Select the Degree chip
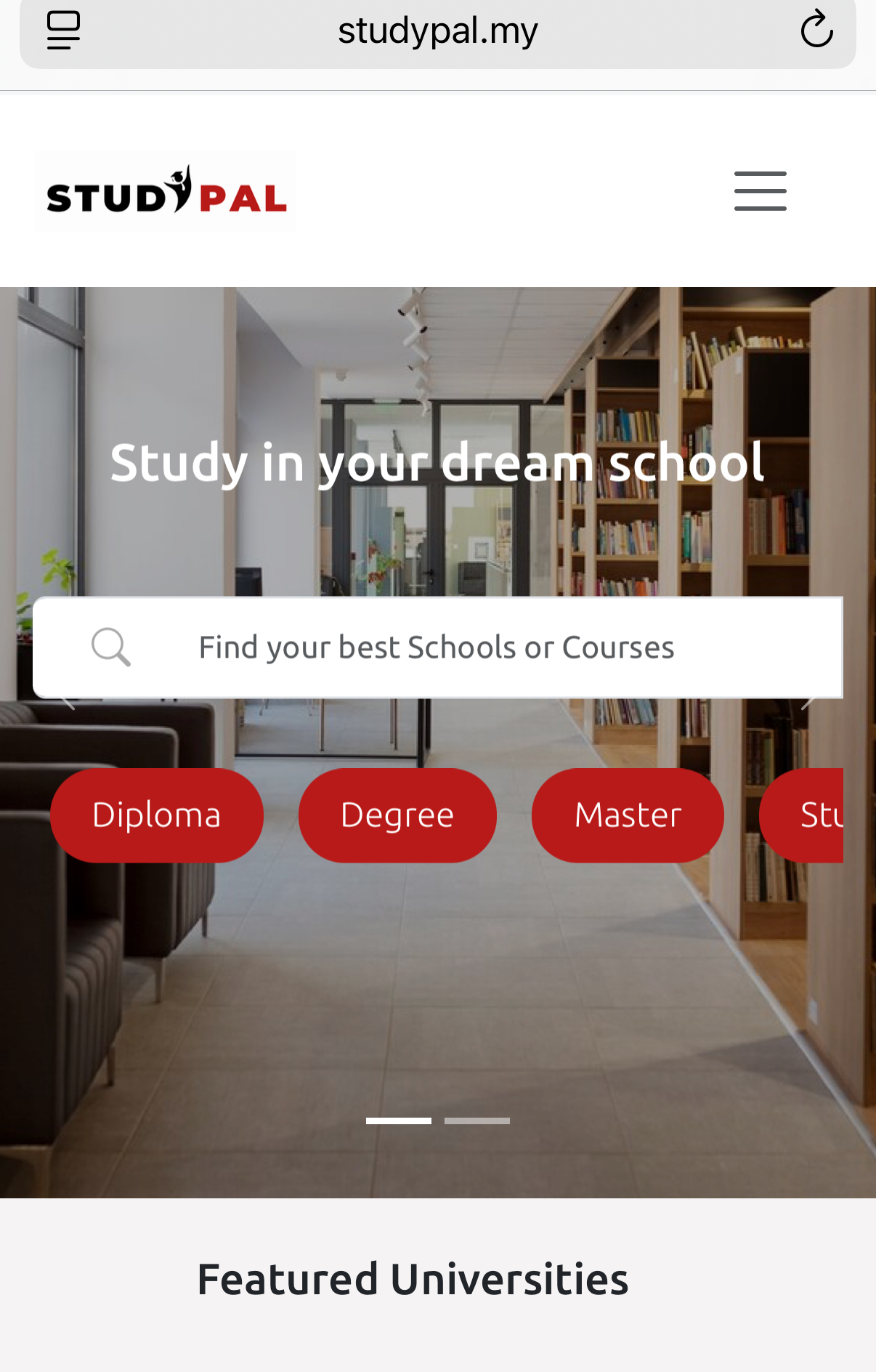 (397, 815)
